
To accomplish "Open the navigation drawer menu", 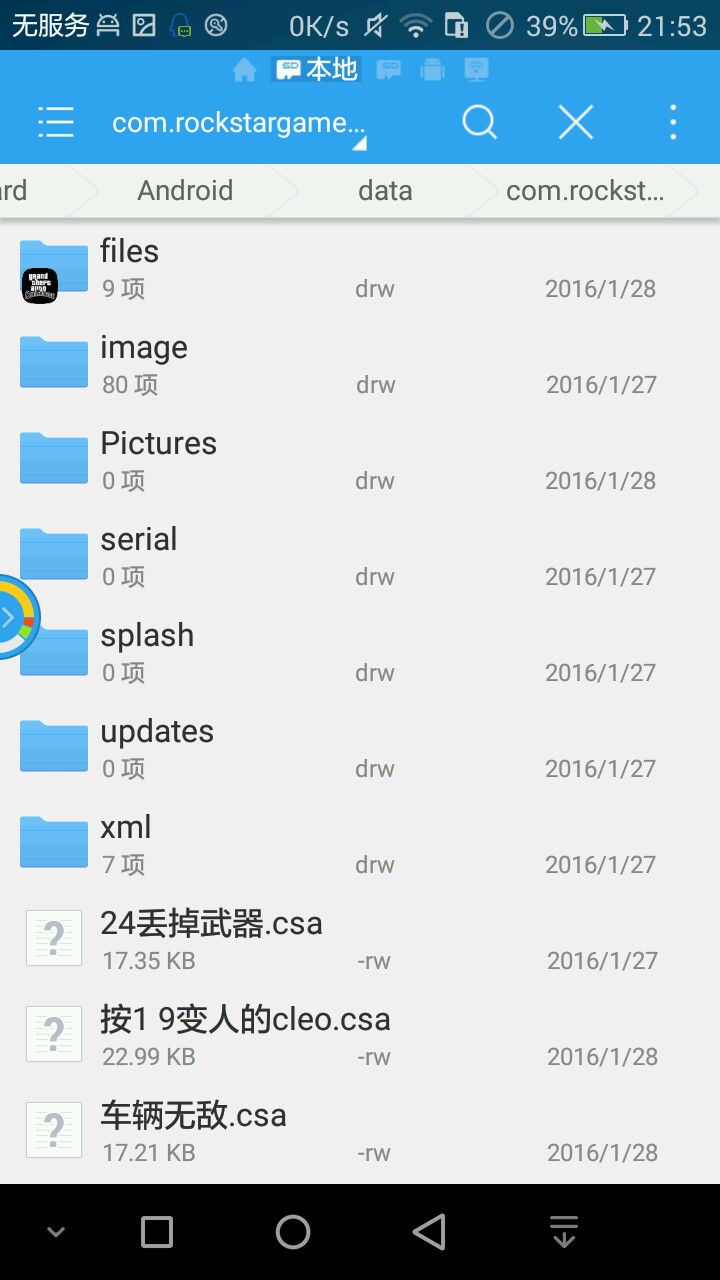I will point(56,123).
